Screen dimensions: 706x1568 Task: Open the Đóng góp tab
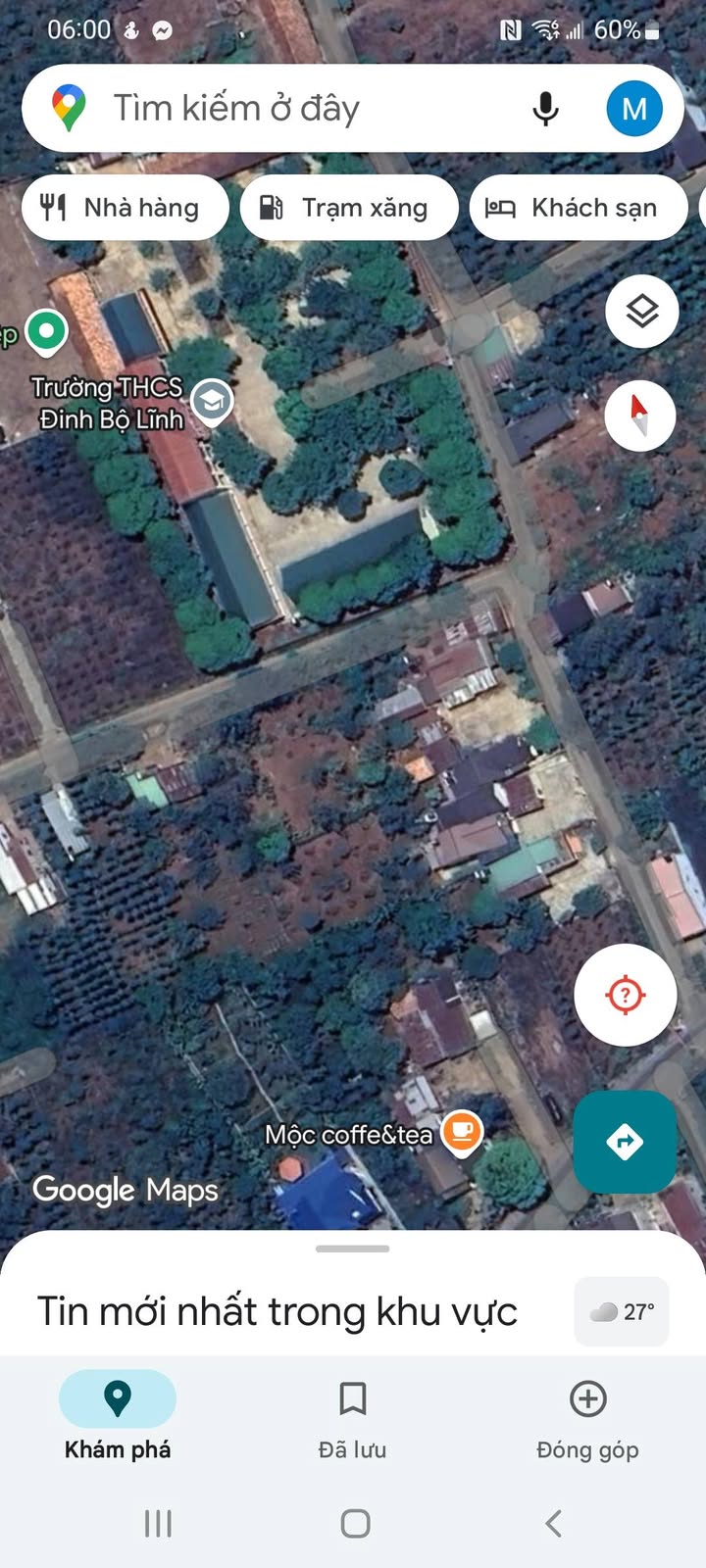[x=587, y=1415]
